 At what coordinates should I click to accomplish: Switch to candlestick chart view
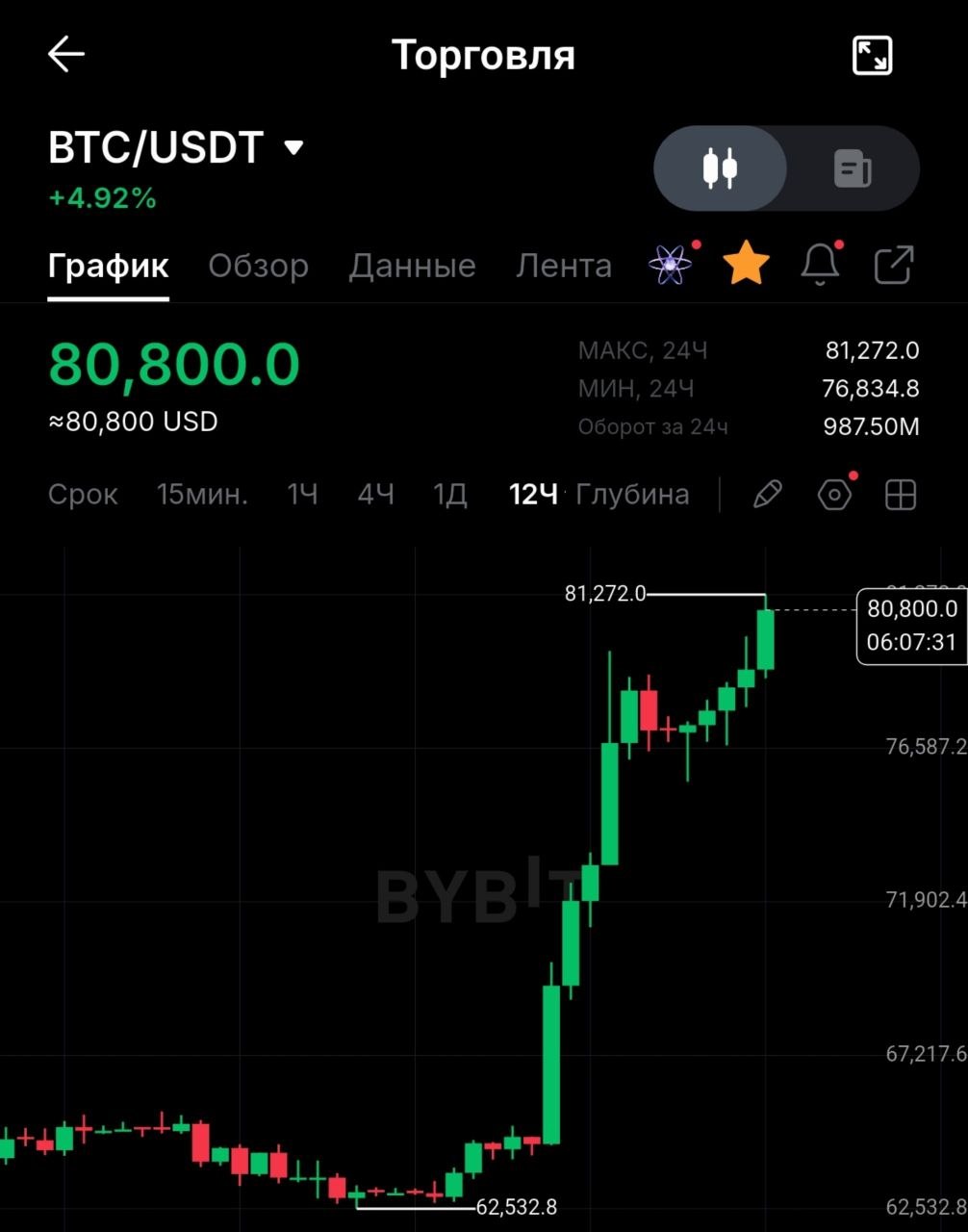[x=720, y=168]
